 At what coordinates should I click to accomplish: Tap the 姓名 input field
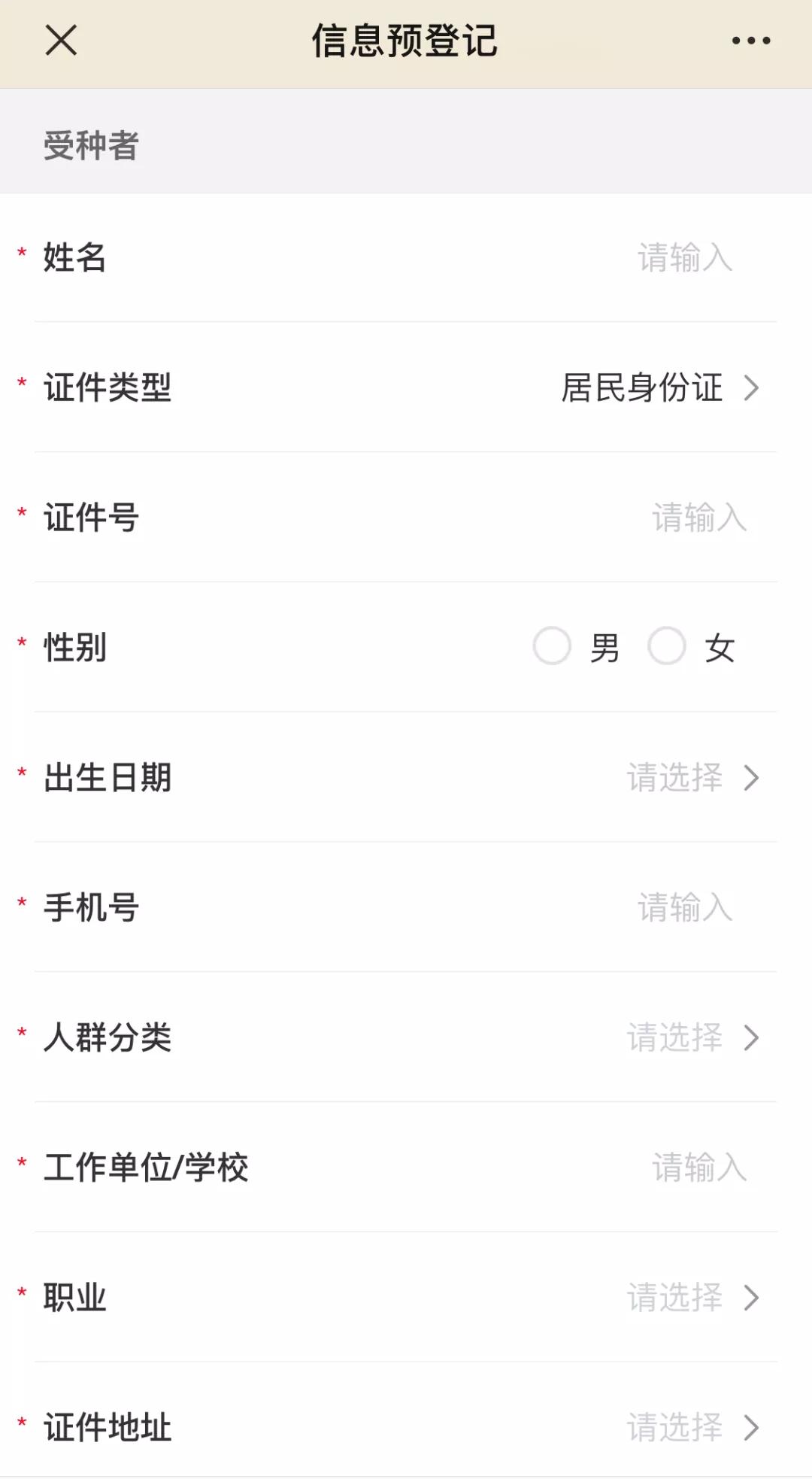click(684, 257)
